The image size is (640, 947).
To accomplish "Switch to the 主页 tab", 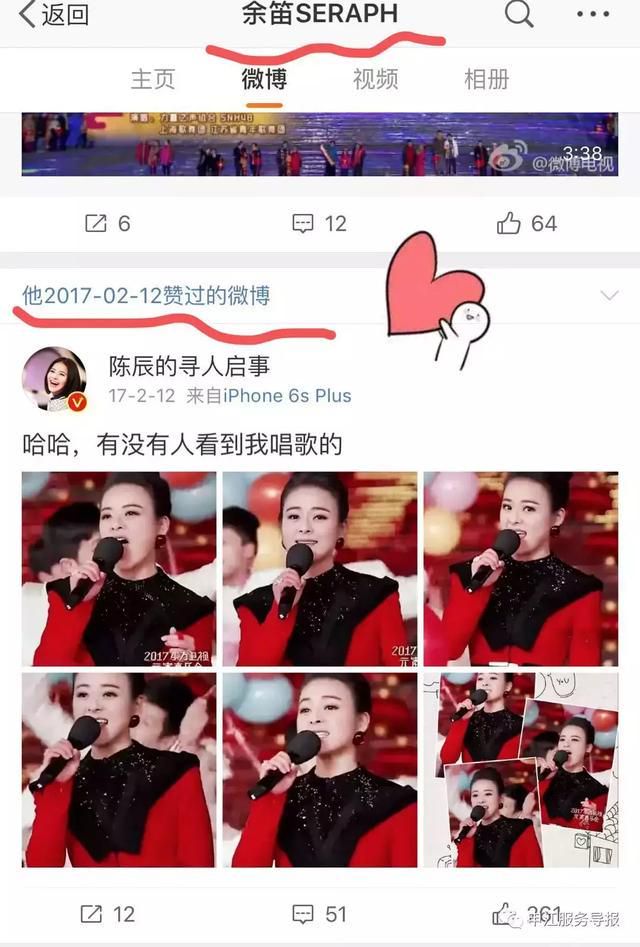I will (153, 79).
